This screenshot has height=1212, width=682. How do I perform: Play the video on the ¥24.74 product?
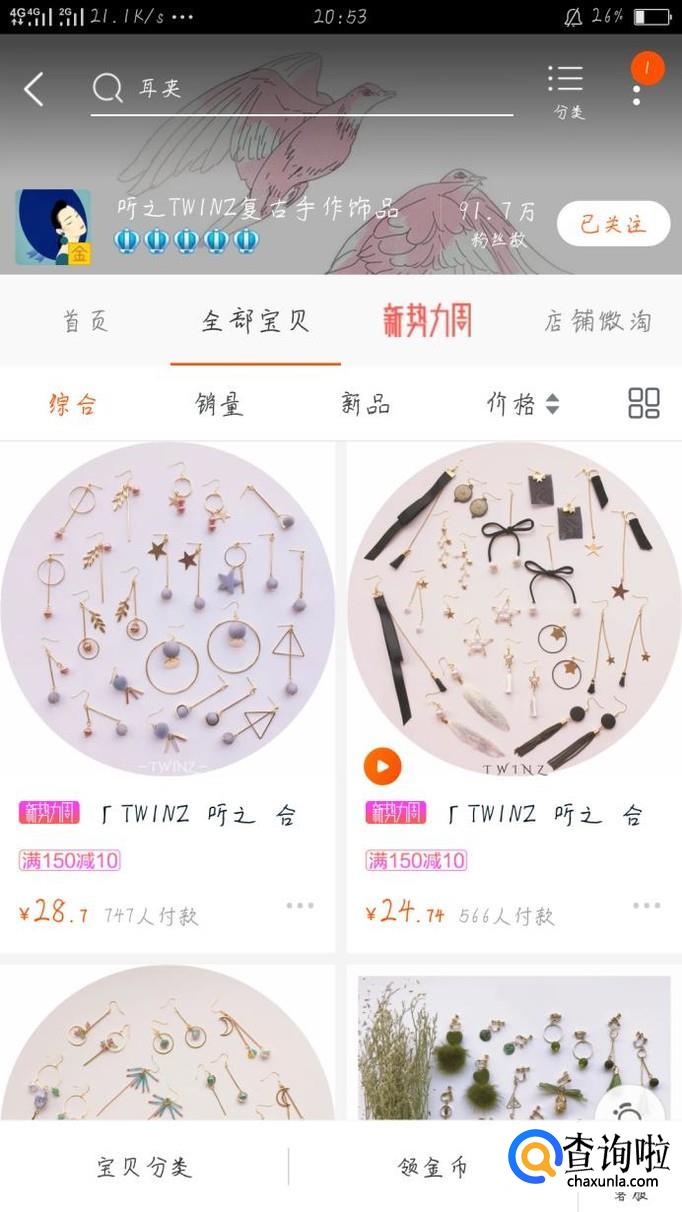point(383,767)
